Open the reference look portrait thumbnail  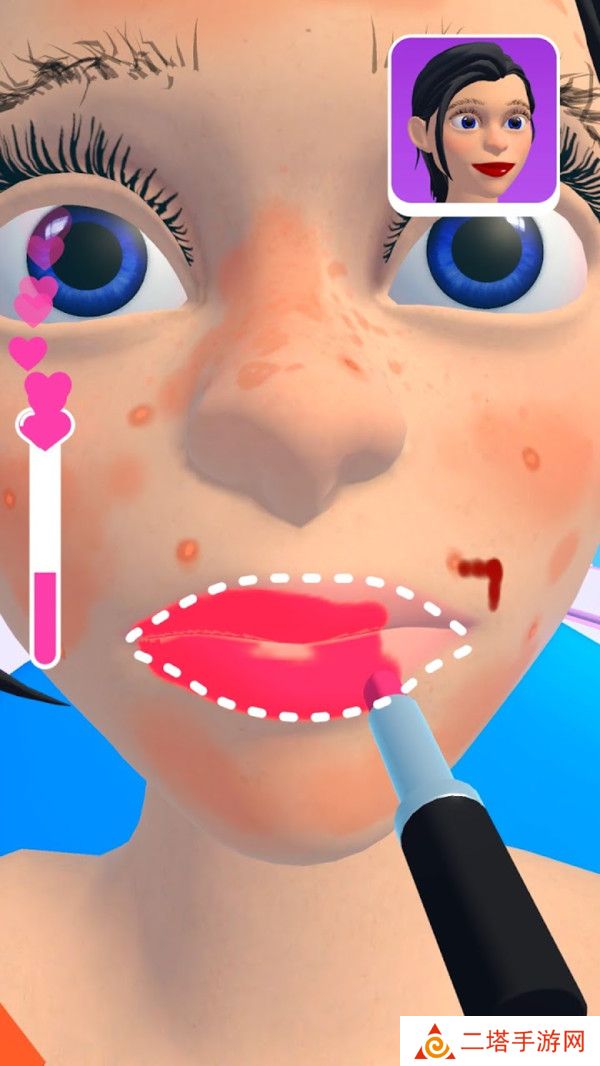pos(473,123)
